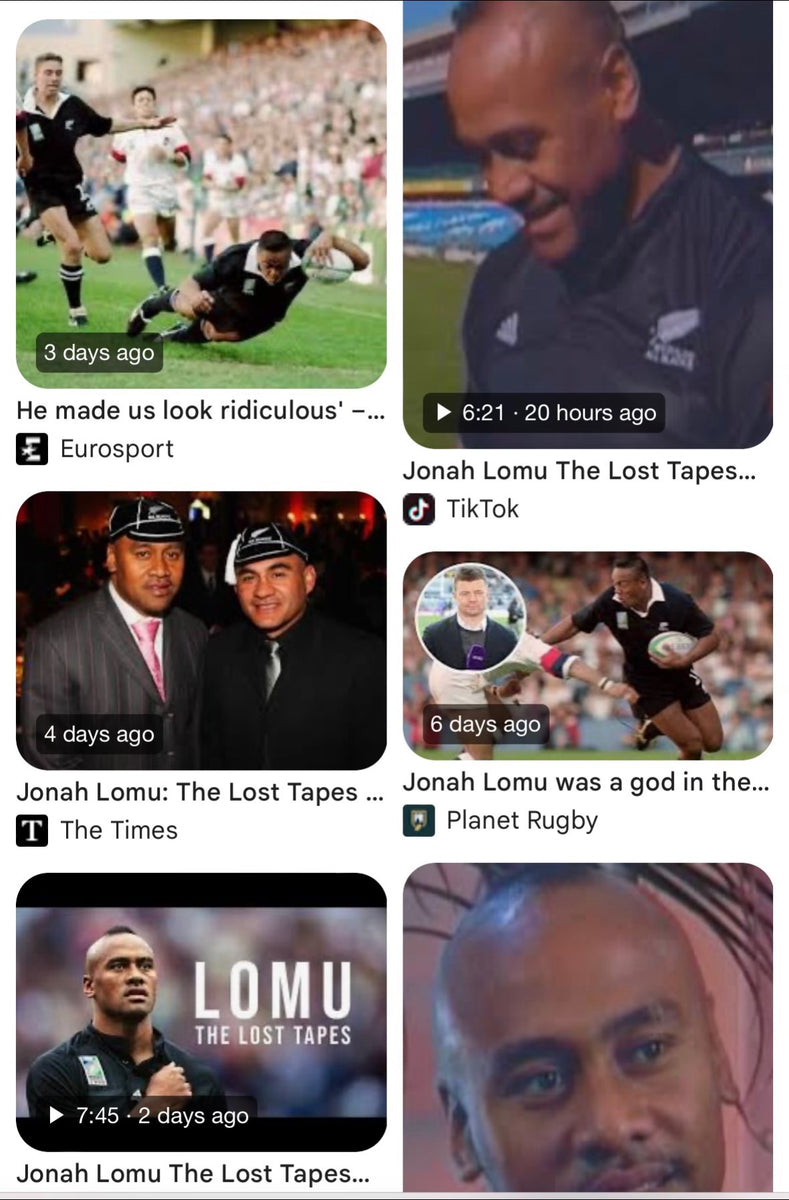The width and height of the screenshot is (789, 1200).
Task: Open the Eurosport image result
Action: [x=201, y=203]
